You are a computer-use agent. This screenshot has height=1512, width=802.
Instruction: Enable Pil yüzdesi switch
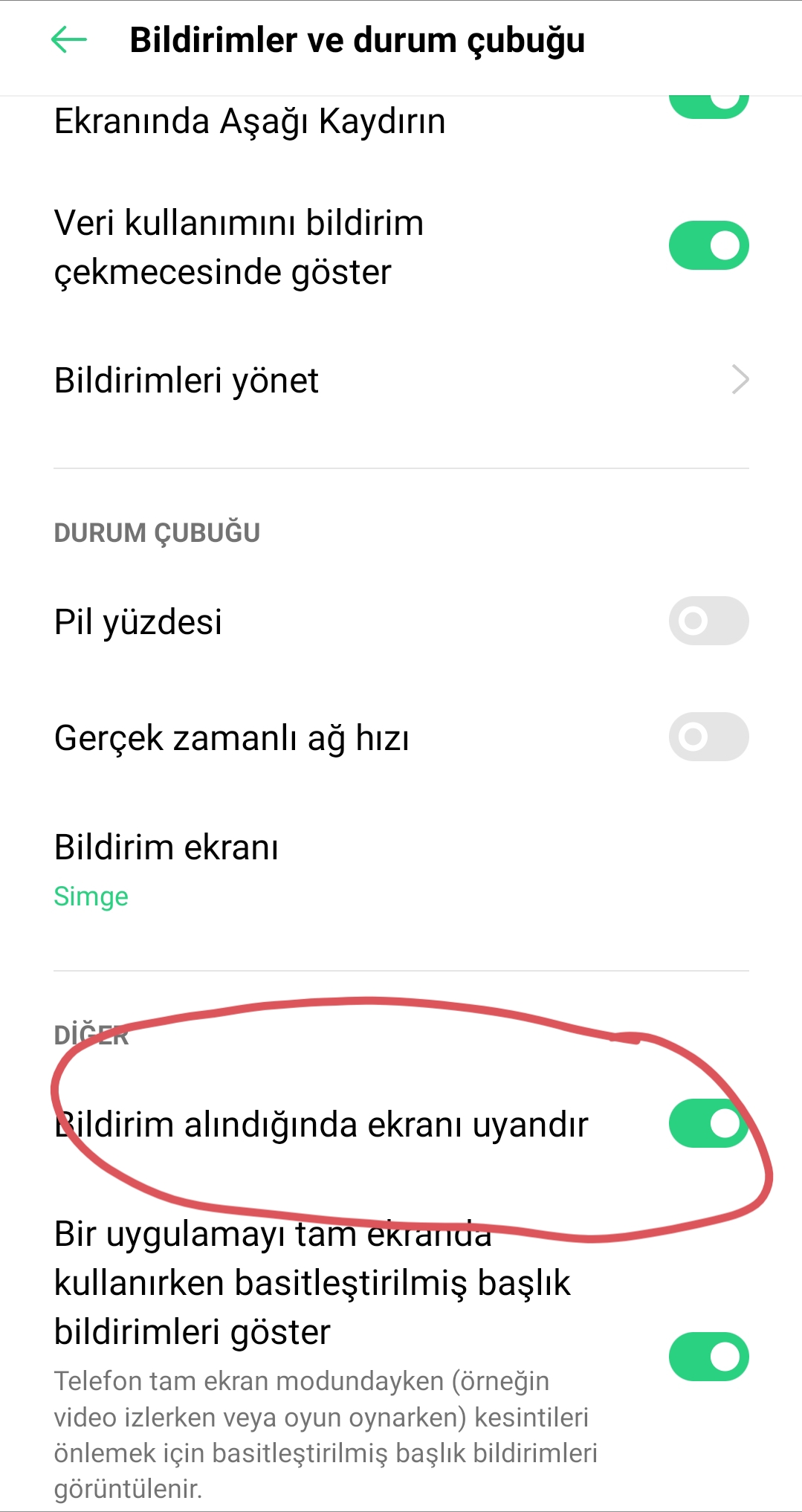coord(708,621)
